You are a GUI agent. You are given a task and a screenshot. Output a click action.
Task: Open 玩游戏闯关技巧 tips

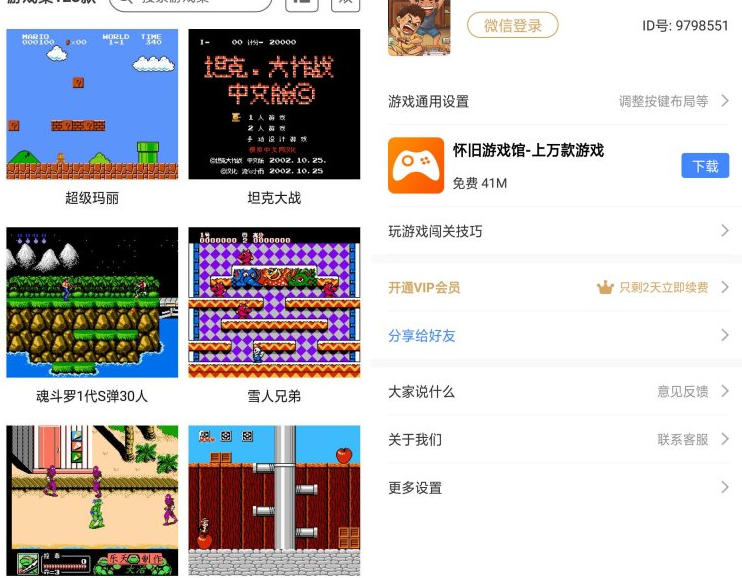(x=558, y=231)
